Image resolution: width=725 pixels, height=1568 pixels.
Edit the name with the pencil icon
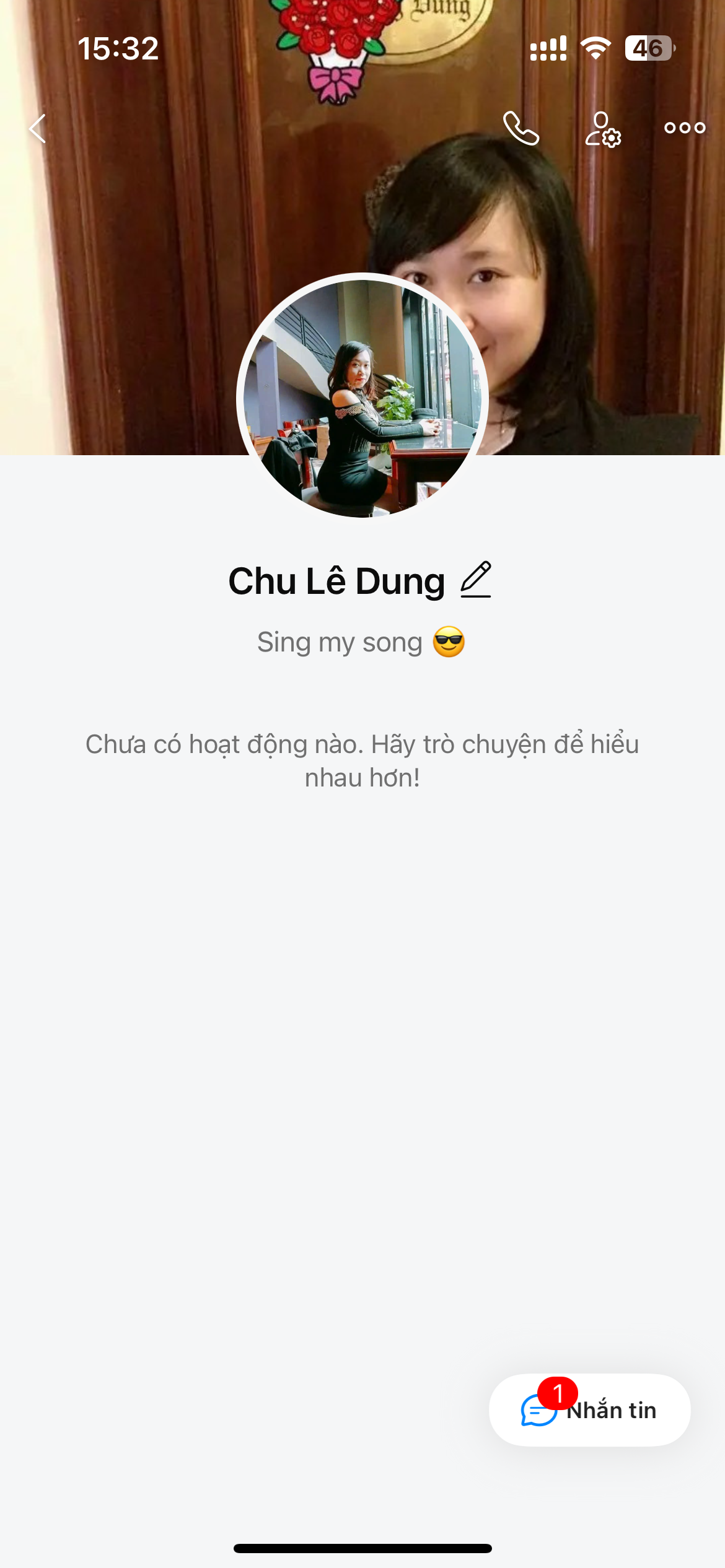point(476,580)
